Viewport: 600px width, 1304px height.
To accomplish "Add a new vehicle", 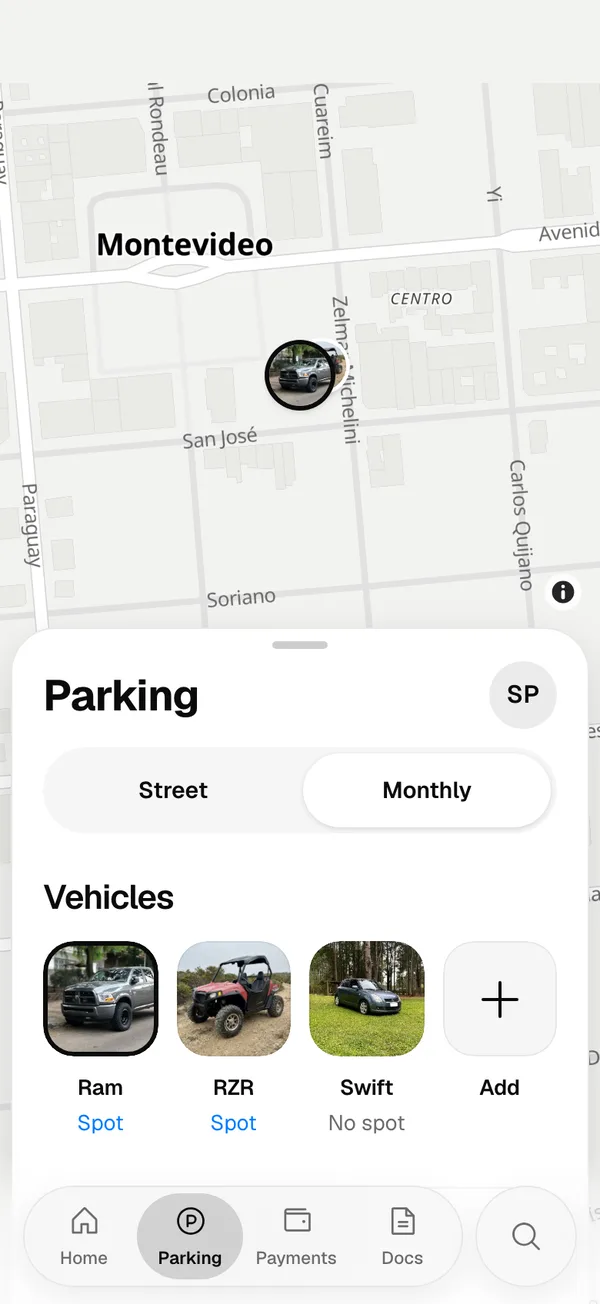I will (x=500, y=999).
